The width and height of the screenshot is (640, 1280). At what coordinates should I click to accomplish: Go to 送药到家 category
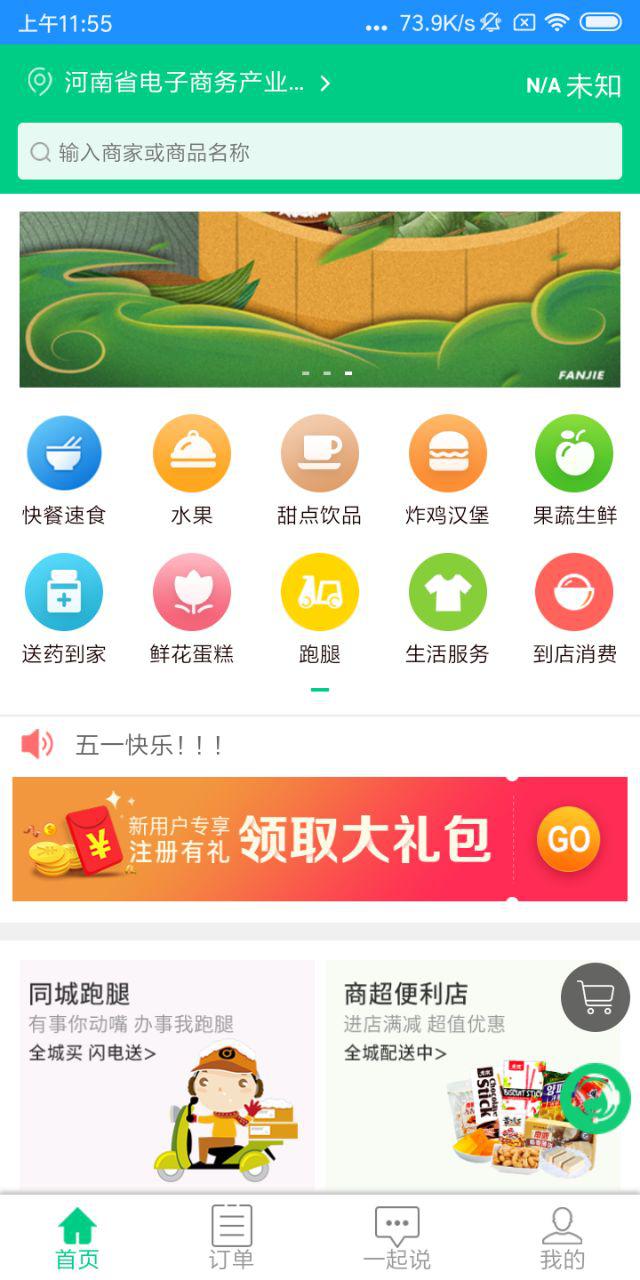(64, 608)
